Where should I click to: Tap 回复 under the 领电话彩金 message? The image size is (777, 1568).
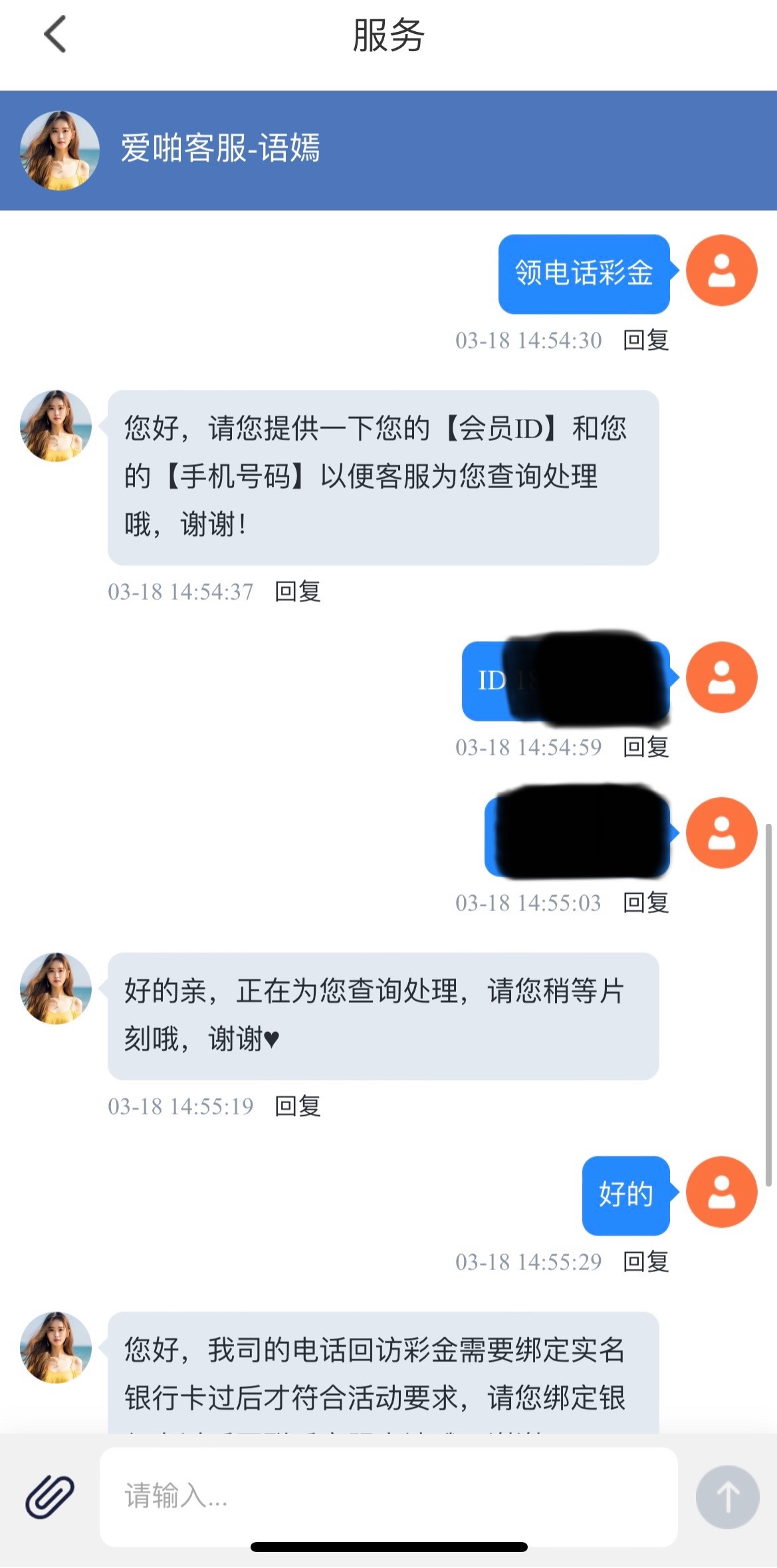click(645, 340)
